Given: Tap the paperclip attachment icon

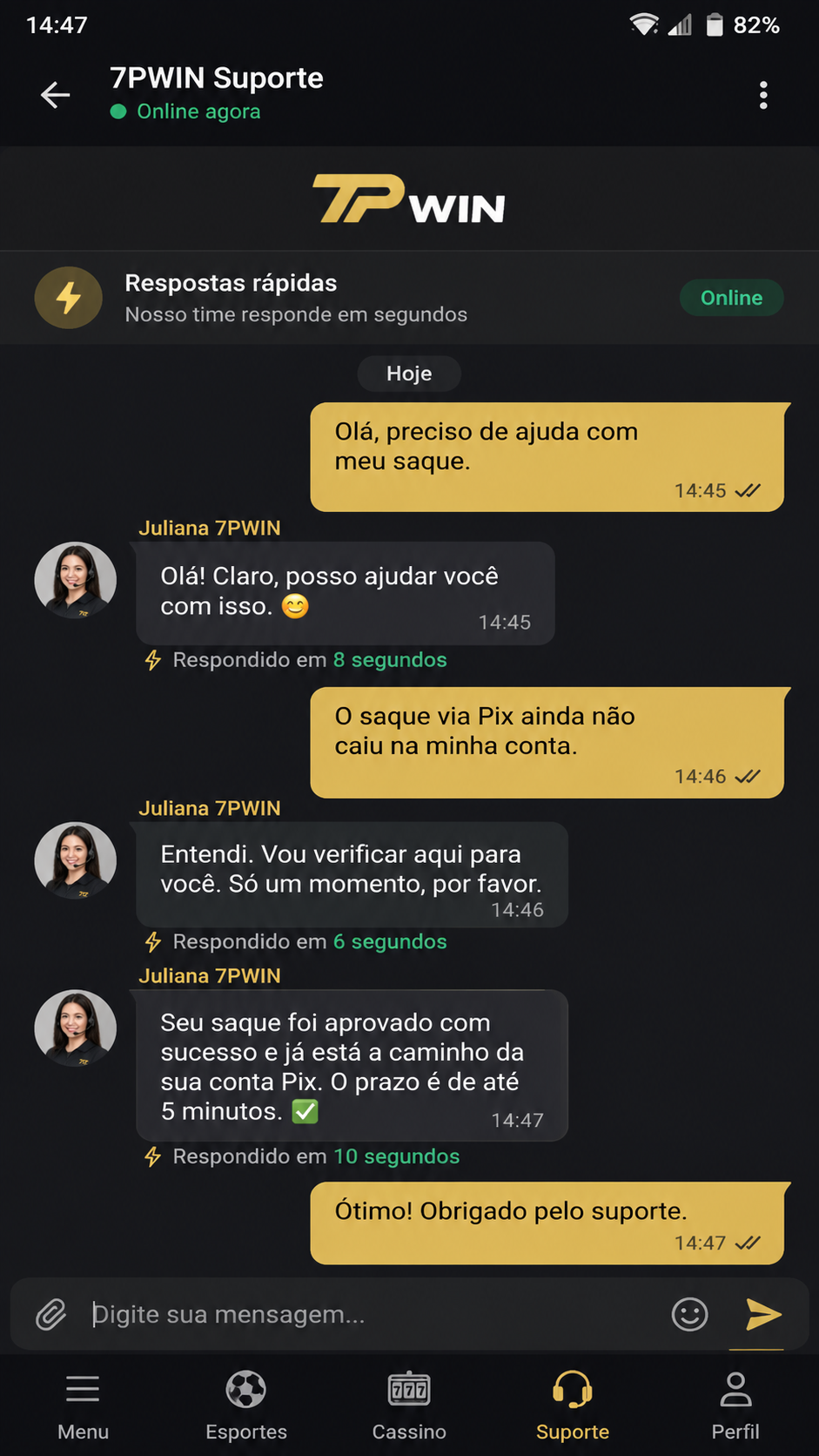Looking at the screenshot, I should [x=51, y=1314].
